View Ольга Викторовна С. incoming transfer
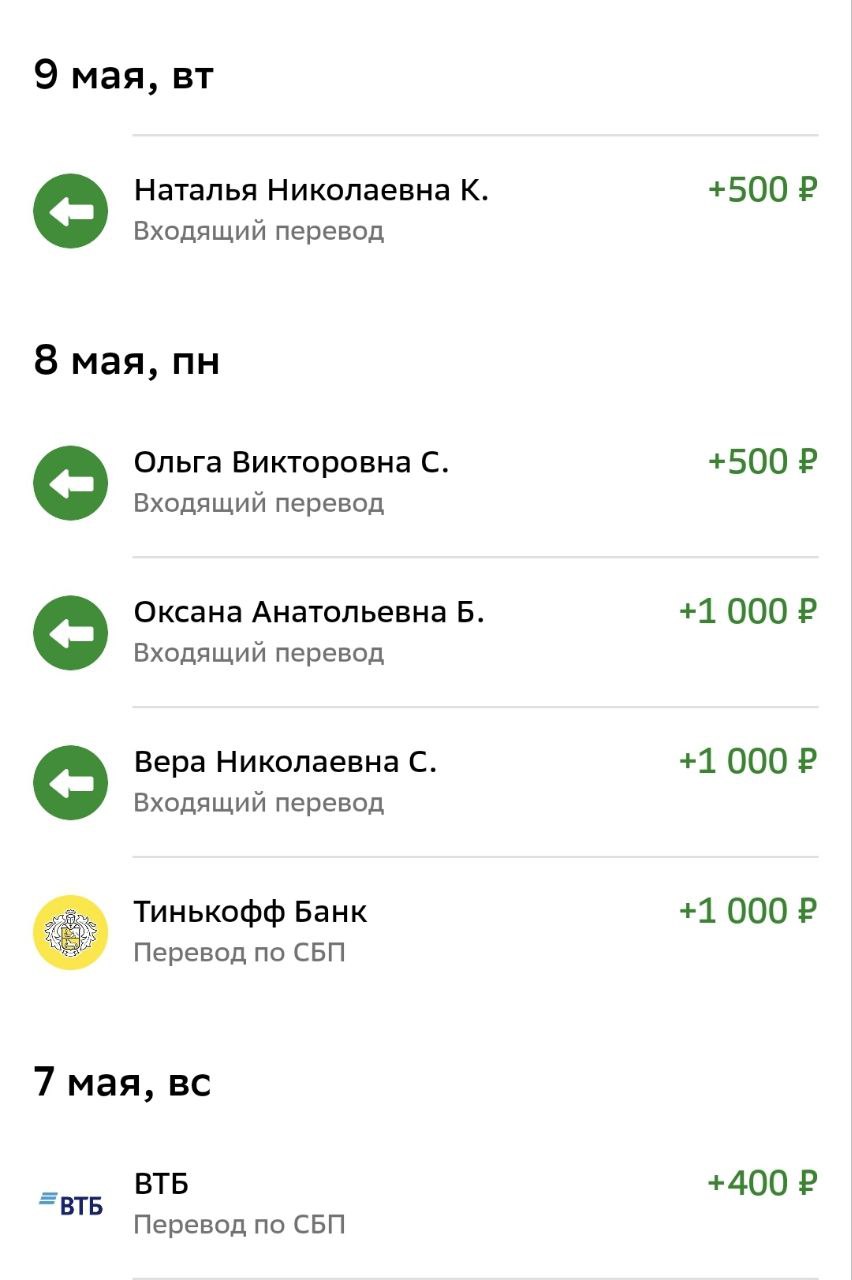Screen dimensions: 852x1280 426,481
